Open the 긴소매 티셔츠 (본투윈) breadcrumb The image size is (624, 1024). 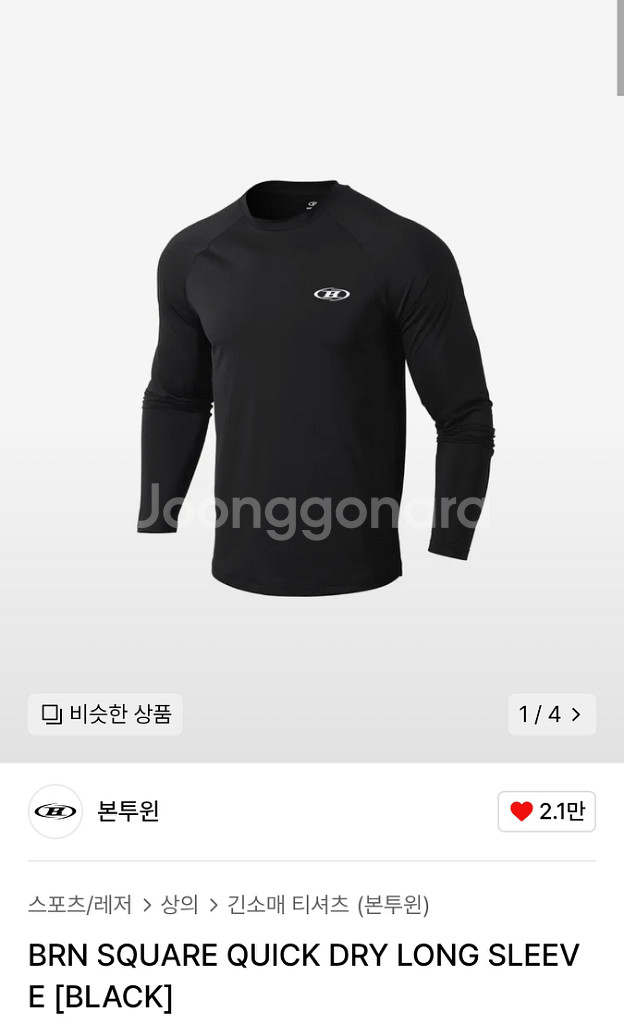[328, 904]
